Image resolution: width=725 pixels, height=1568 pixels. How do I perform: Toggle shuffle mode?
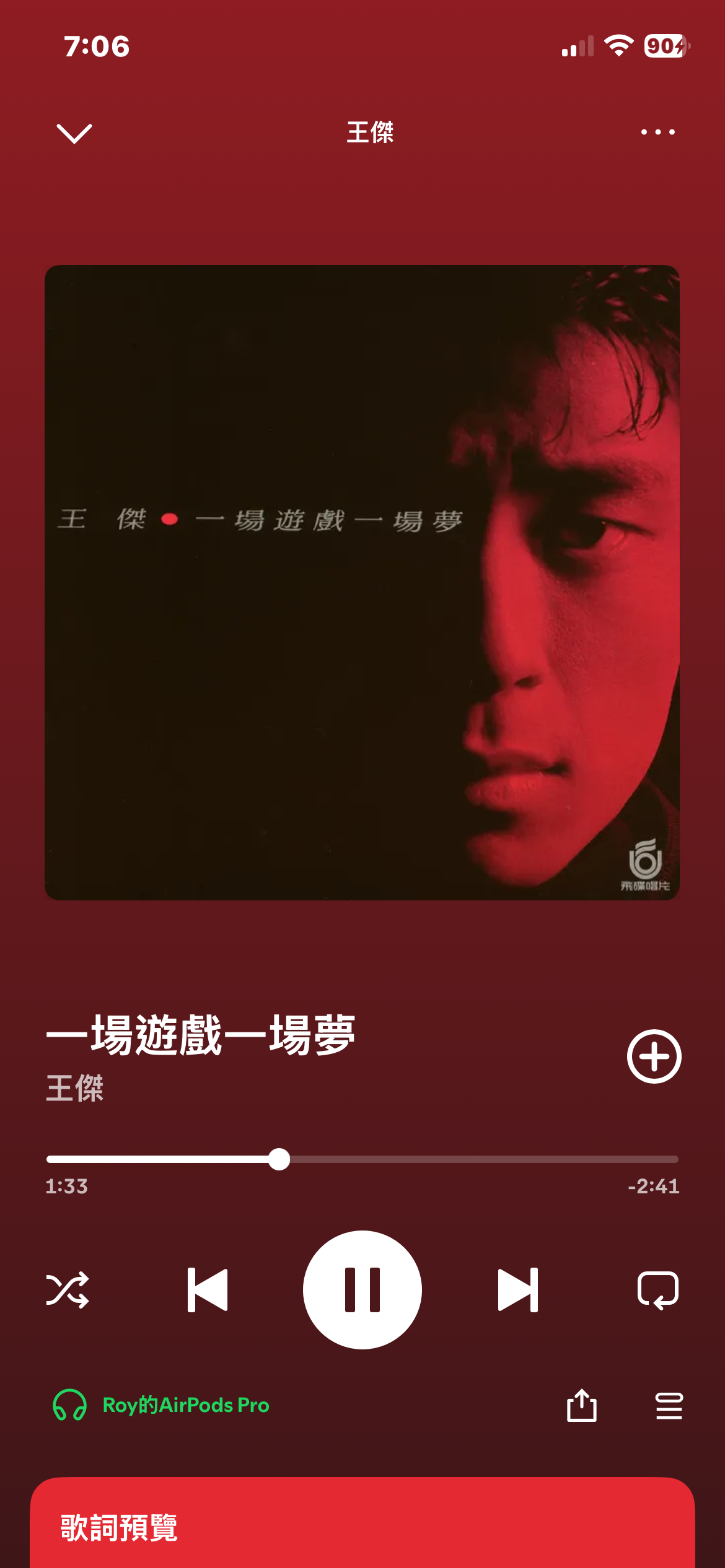click(68, 1290)
